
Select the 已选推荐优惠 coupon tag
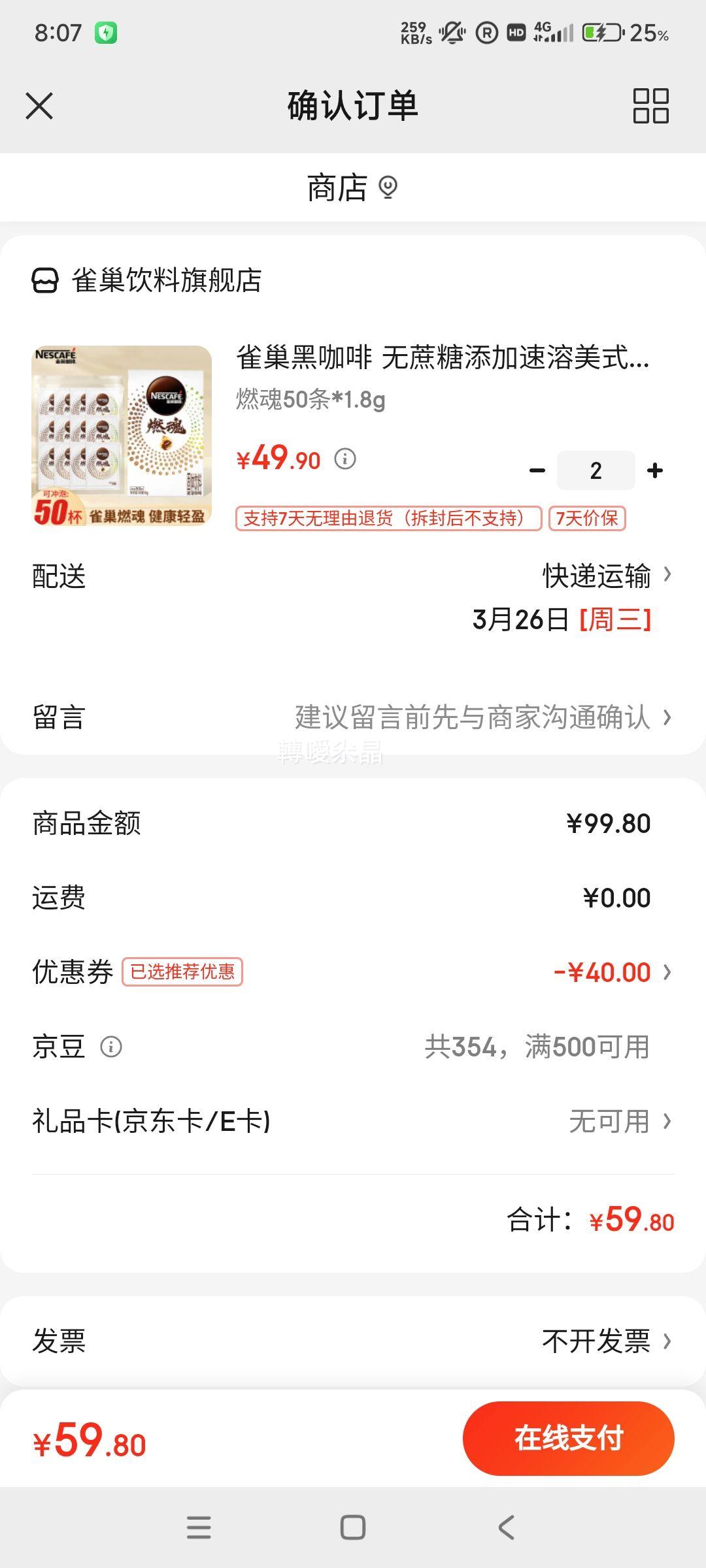point(183,972)
